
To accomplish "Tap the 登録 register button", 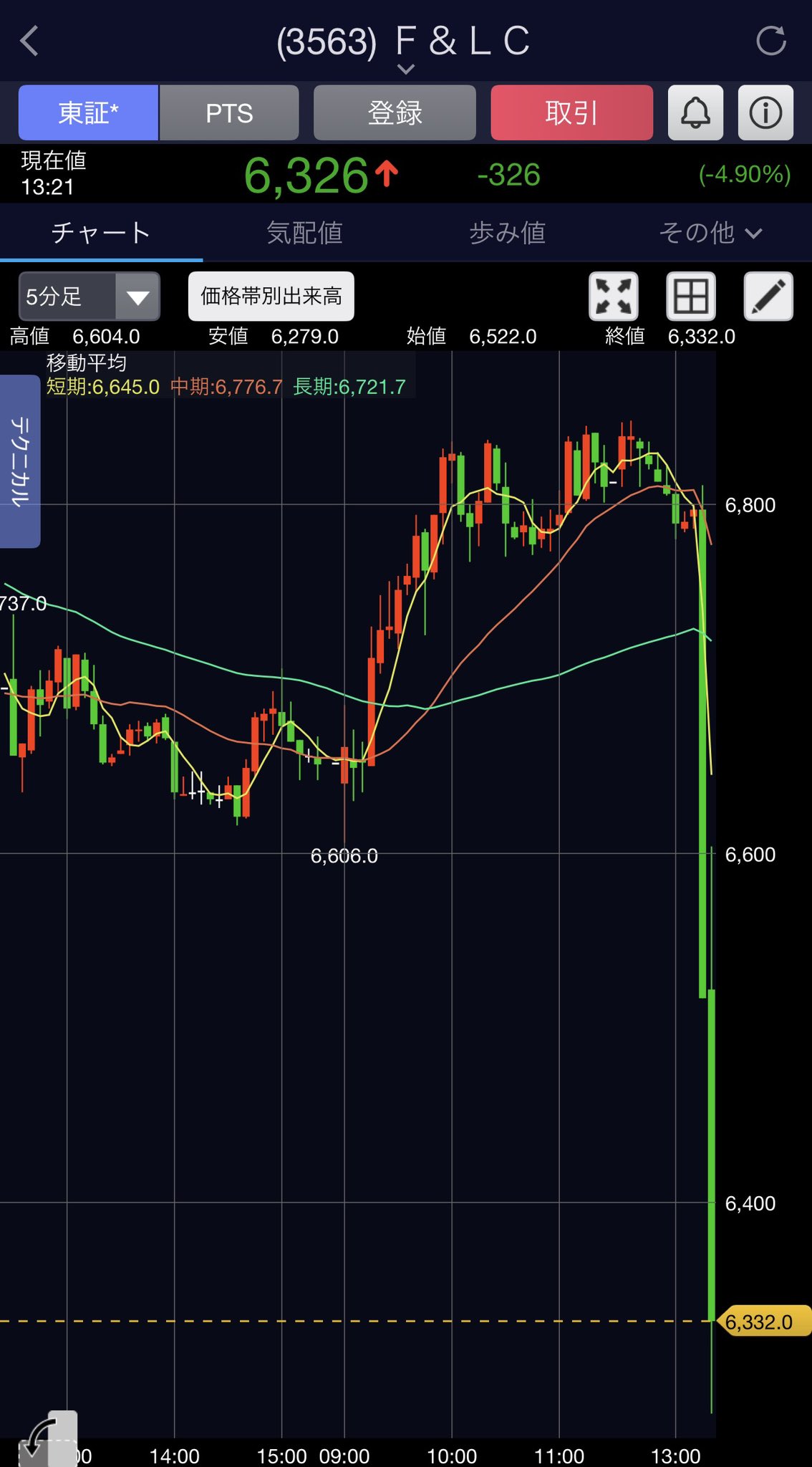I will tap(395, 112).
